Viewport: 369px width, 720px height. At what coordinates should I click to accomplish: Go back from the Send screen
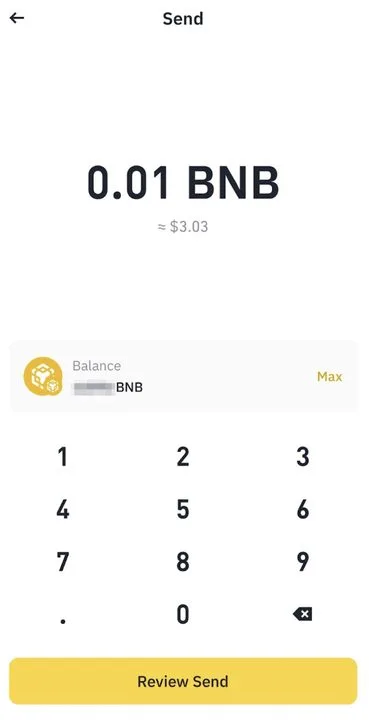tap(17, 18)
